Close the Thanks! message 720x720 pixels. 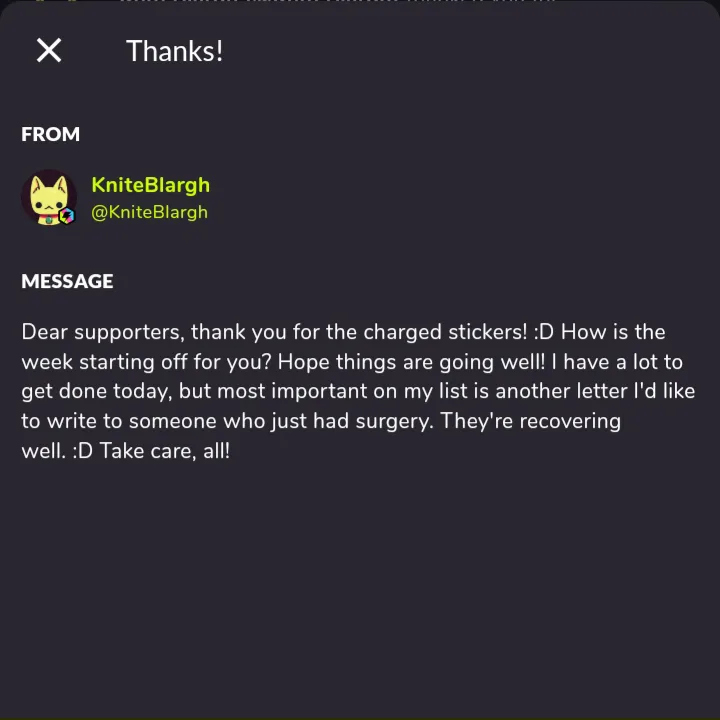(49, 51)
